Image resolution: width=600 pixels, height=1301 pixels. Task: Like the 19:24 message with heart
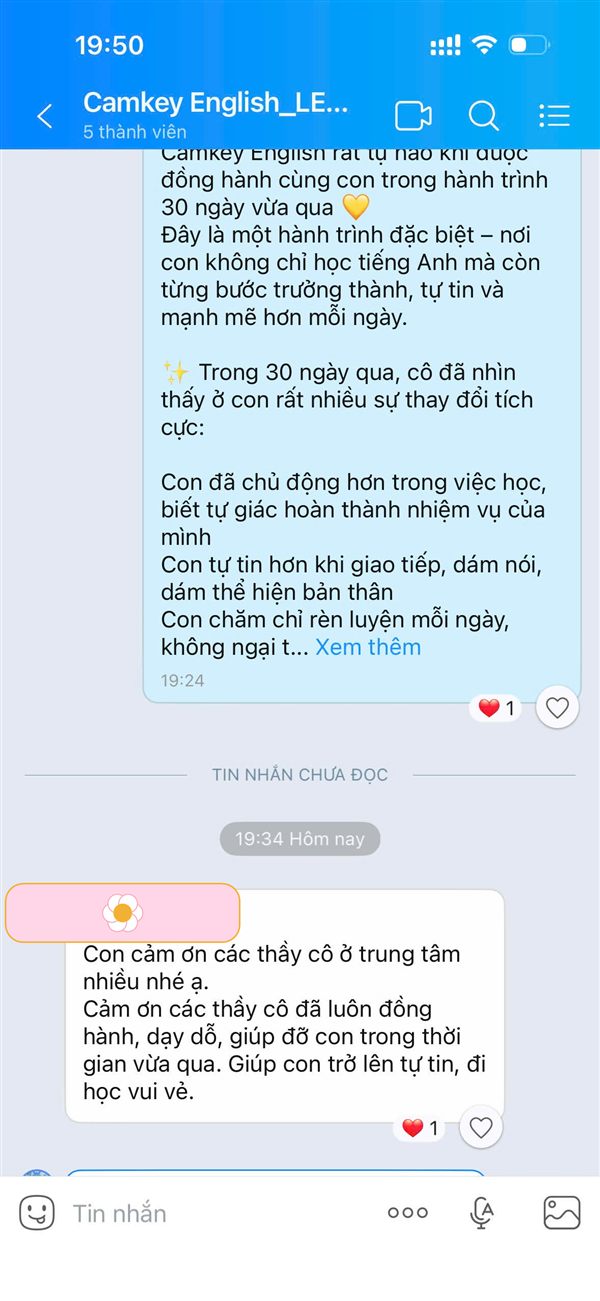(x=557, y=708)
